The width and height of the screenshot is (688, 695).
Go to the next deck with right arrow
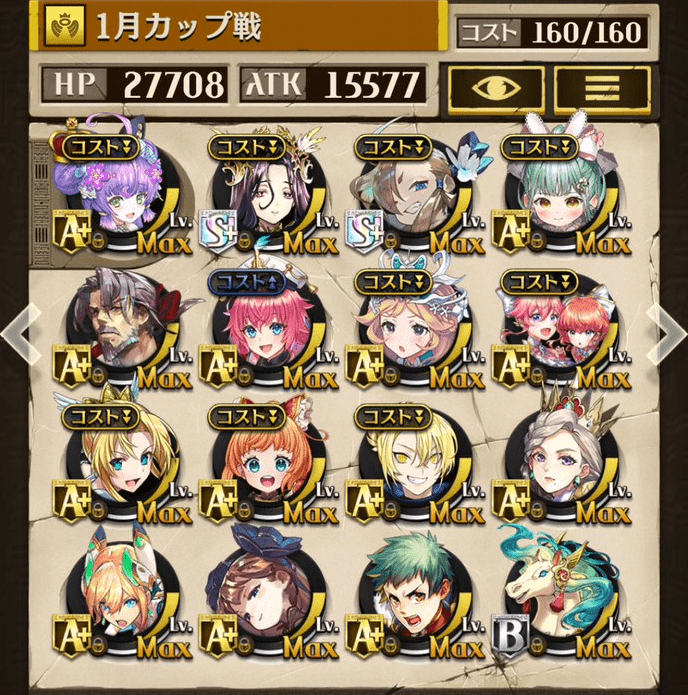point(667,335)
